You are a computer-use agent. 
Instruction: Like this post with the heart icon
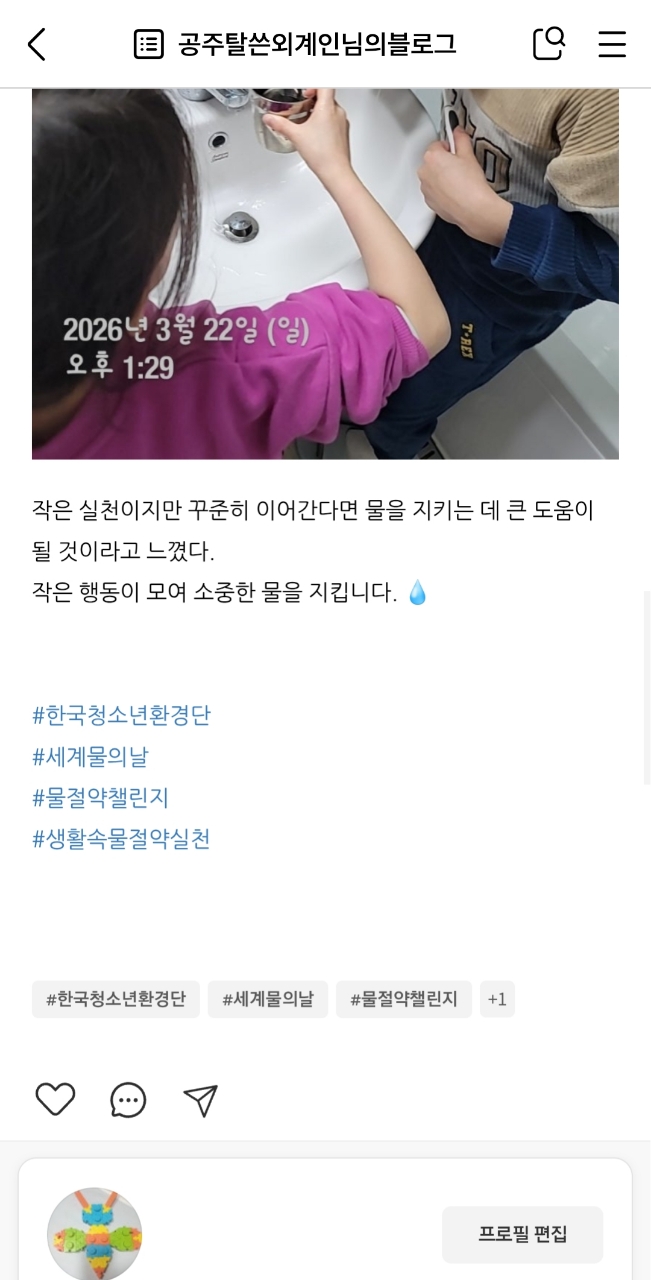tap(55, 1100)
